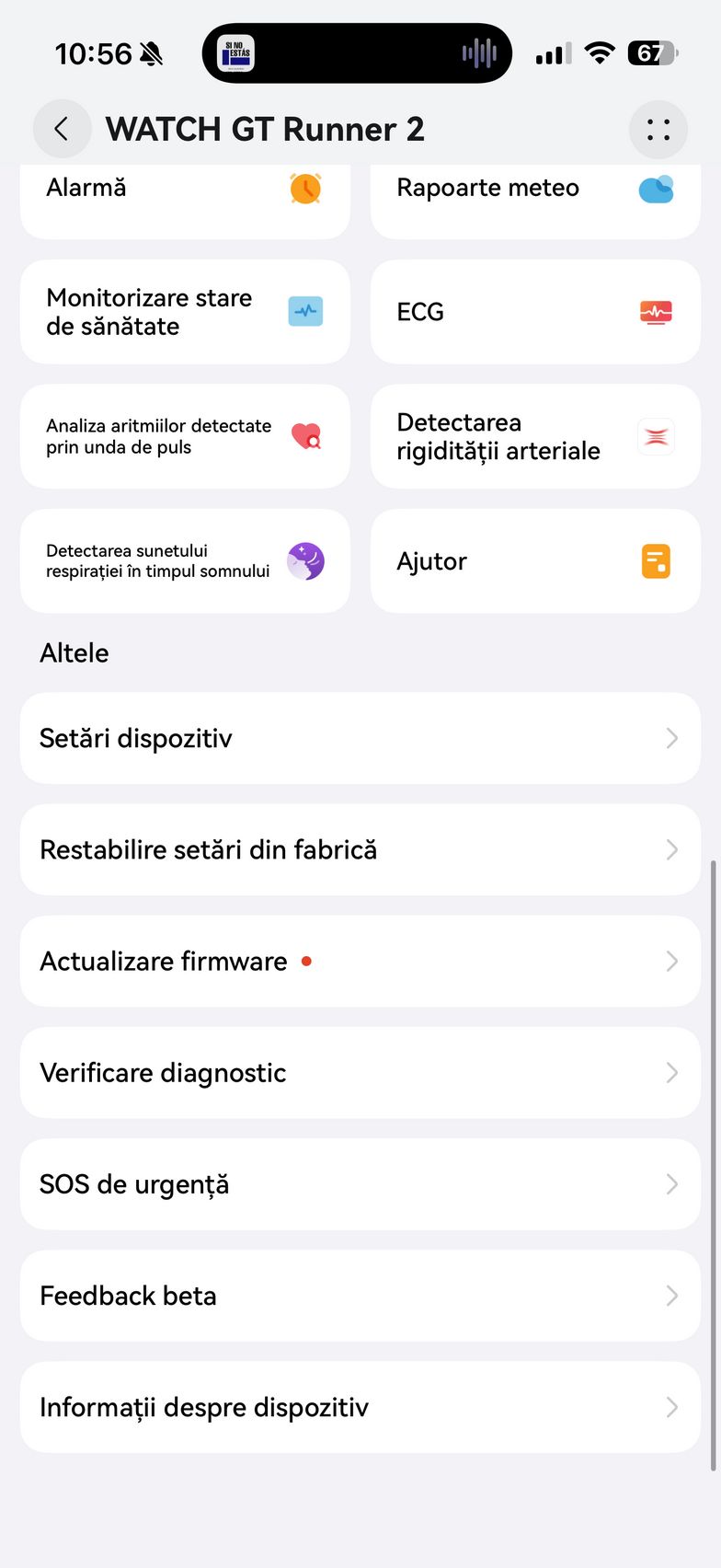Viewport: 721px width, 1568px height.
Task: Open SOS de urgență settings
Action: click(360, 1184)
